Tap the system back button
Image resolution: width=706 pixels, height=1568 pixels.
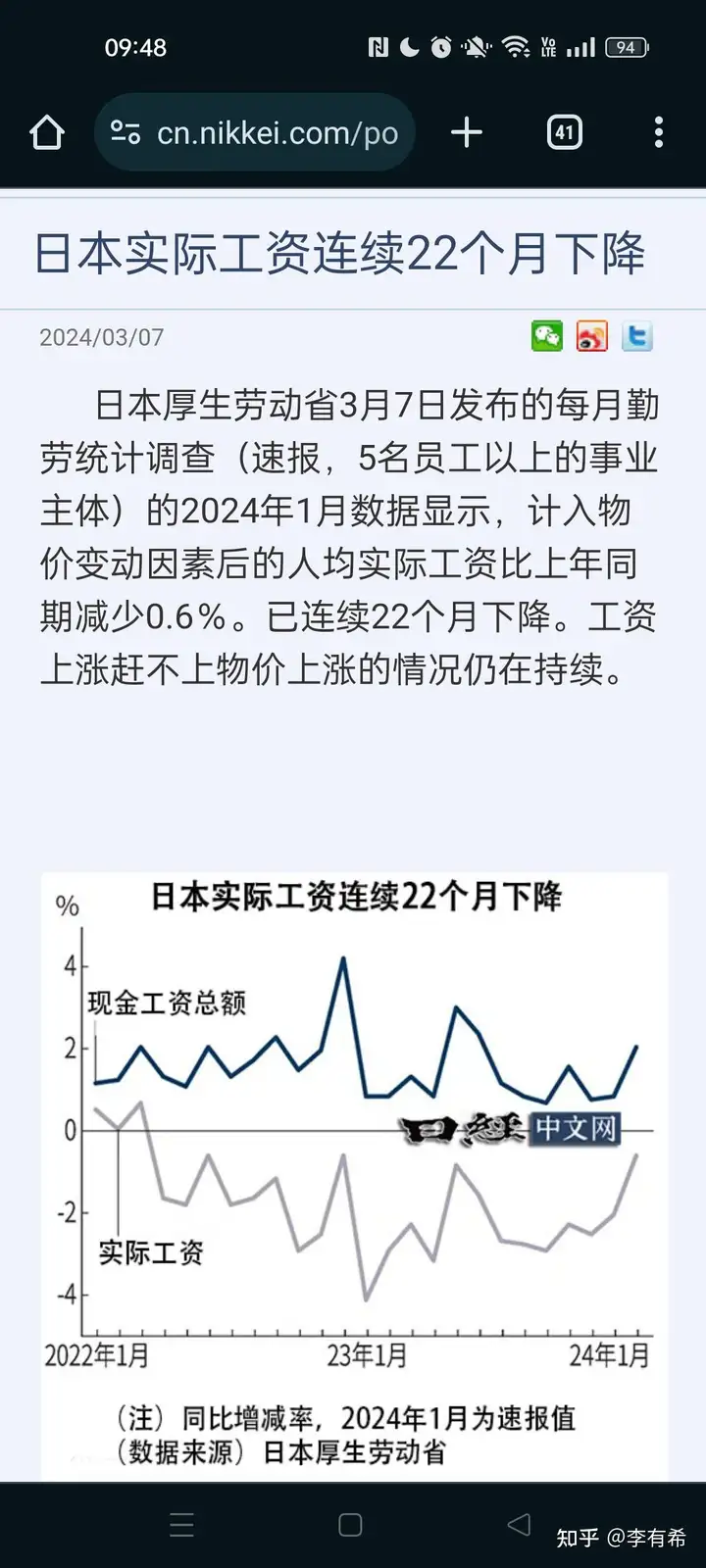[x=519, y=1524]
